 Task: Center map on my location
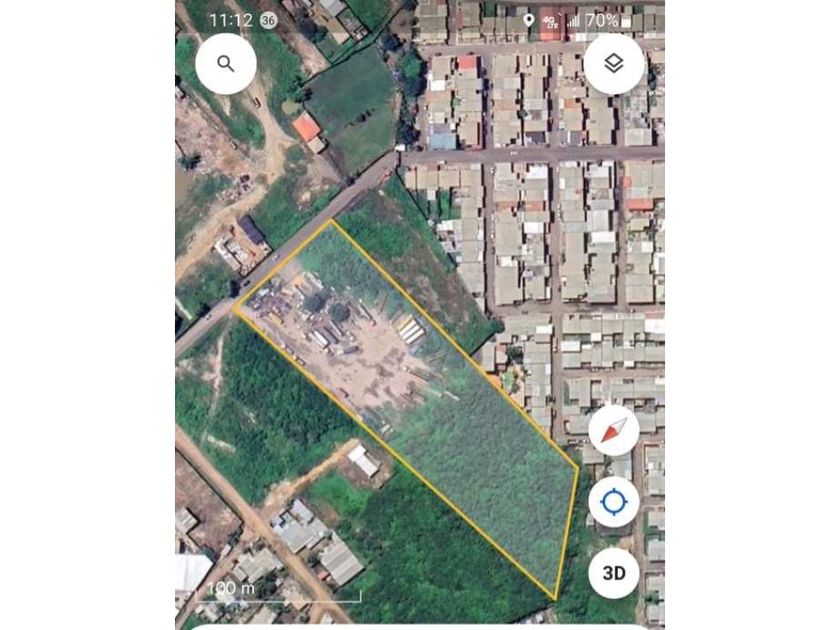pyautogui.click(x=614, y=502)
